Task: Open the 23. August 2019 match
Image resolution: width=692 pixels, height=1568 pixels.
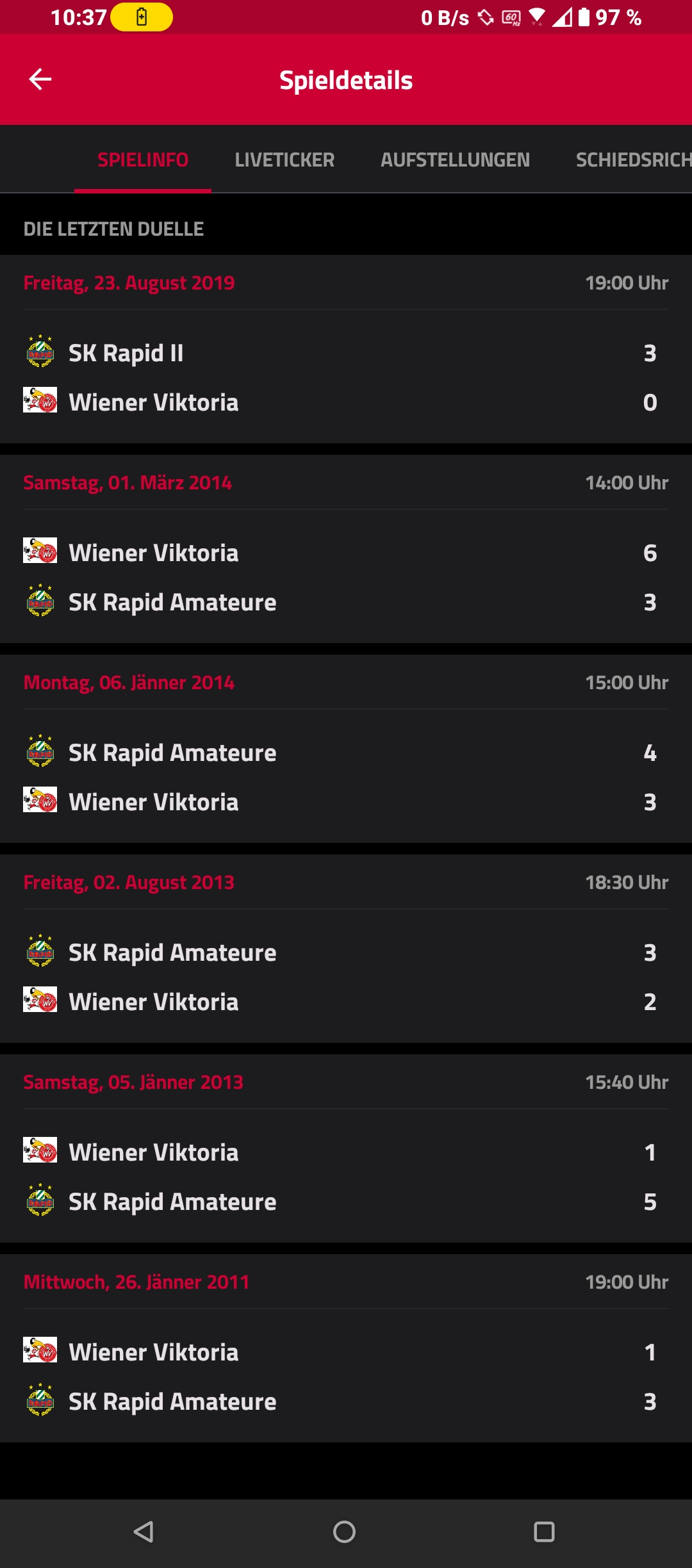Action: pyautogui.click(x=346, y=349)
